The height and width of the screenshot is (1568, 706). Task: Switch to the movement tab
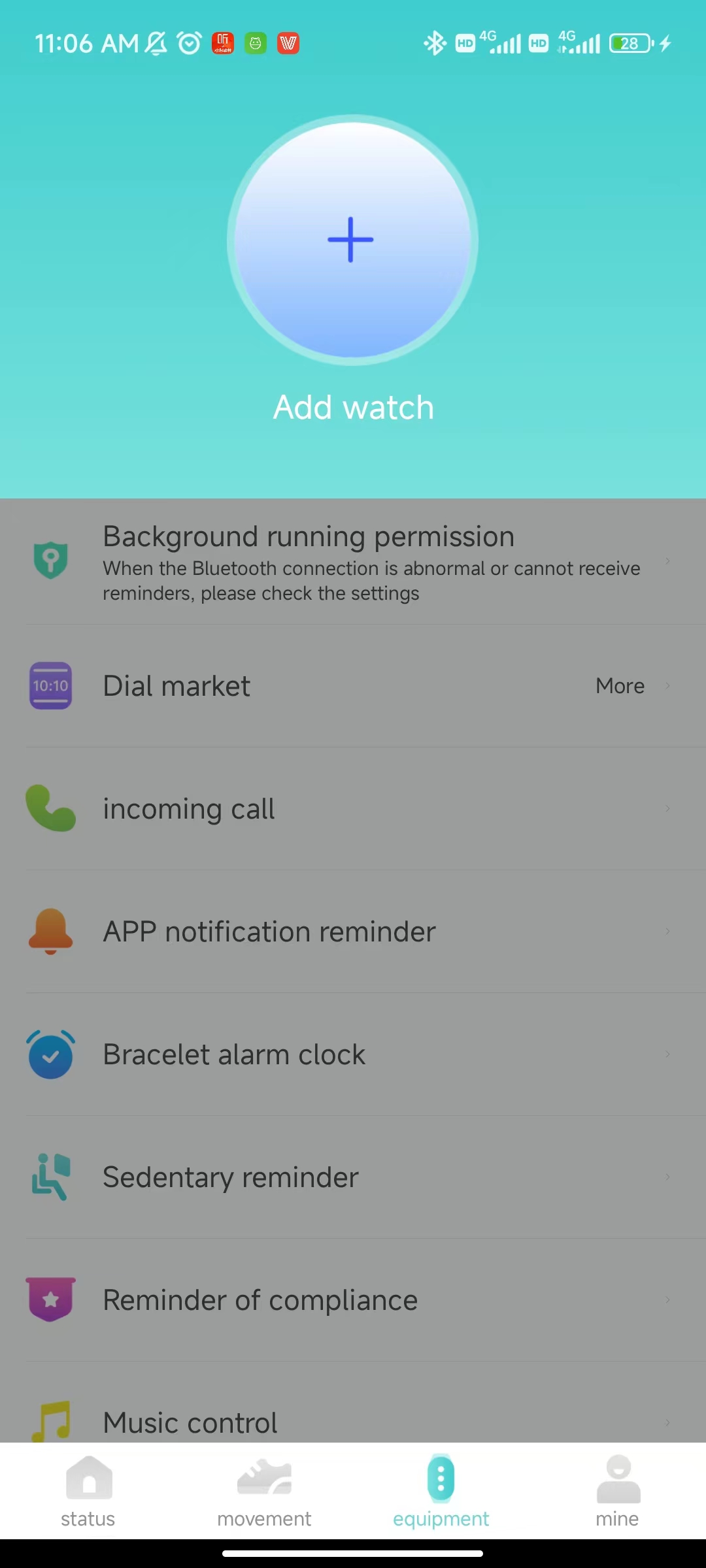tap(264, 1492)
